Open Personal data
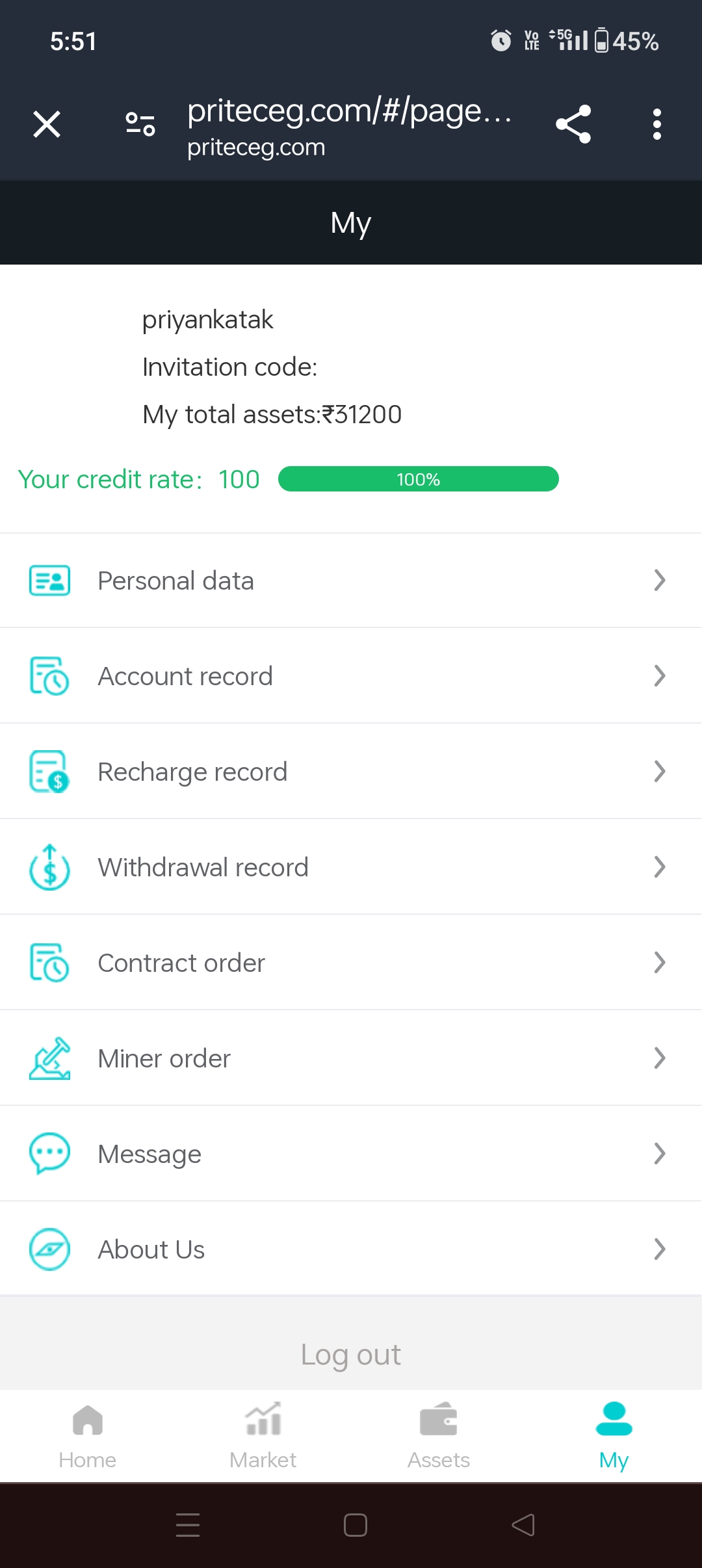The height and width of the screenshot is (1568, 702). [351, 581]
